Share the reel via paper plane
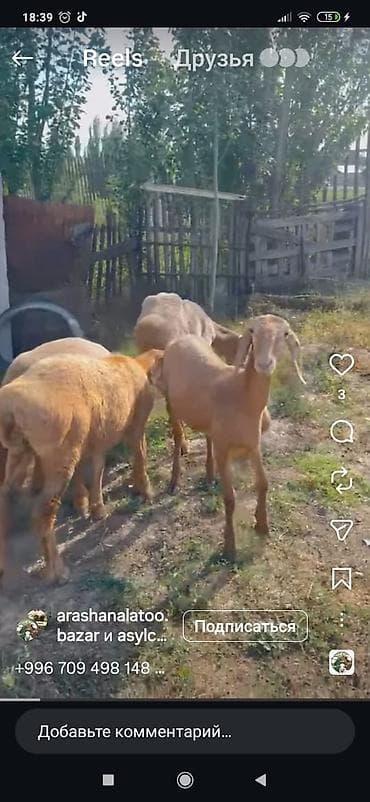This screenshot has height=802, width=370. tap(341, 529)
